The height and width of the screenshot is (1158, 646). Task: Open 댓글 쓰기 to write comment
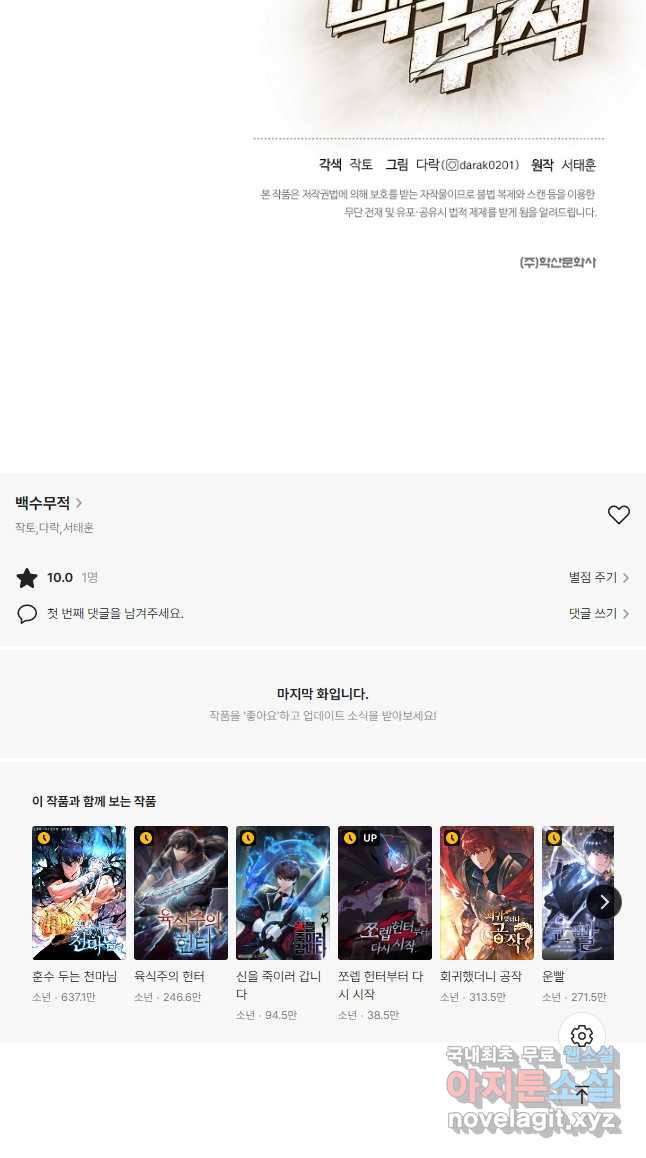[598, 614]
